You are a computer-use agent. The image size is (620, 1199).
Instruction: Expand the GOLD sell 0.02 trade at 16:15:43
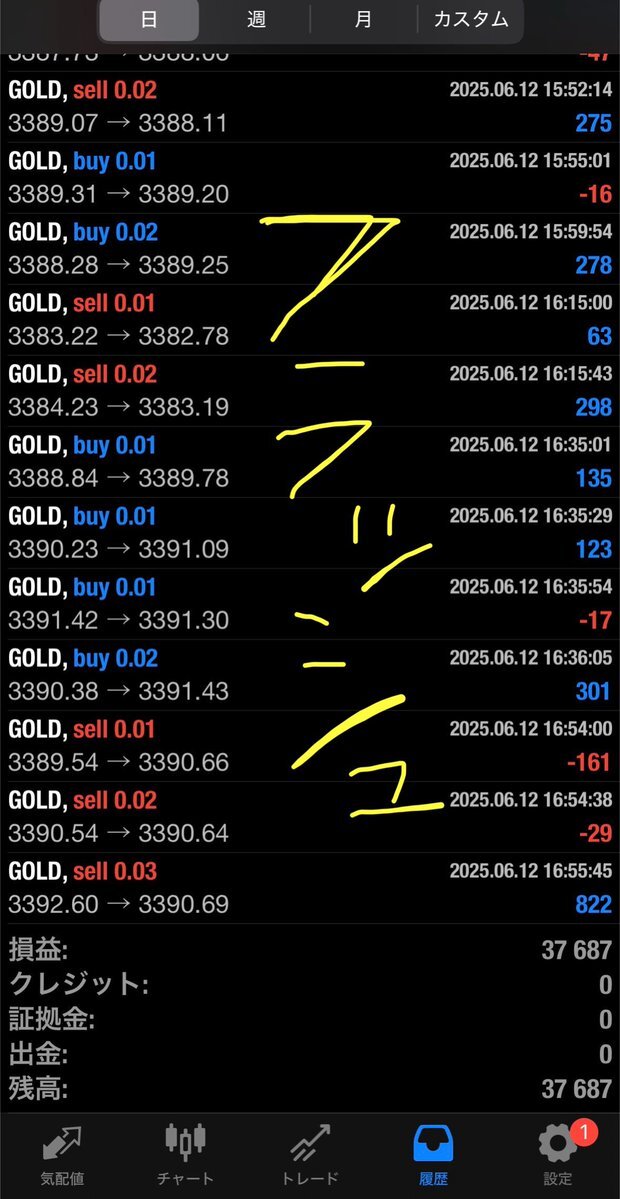pyautogui.click(x=310, y=391)
